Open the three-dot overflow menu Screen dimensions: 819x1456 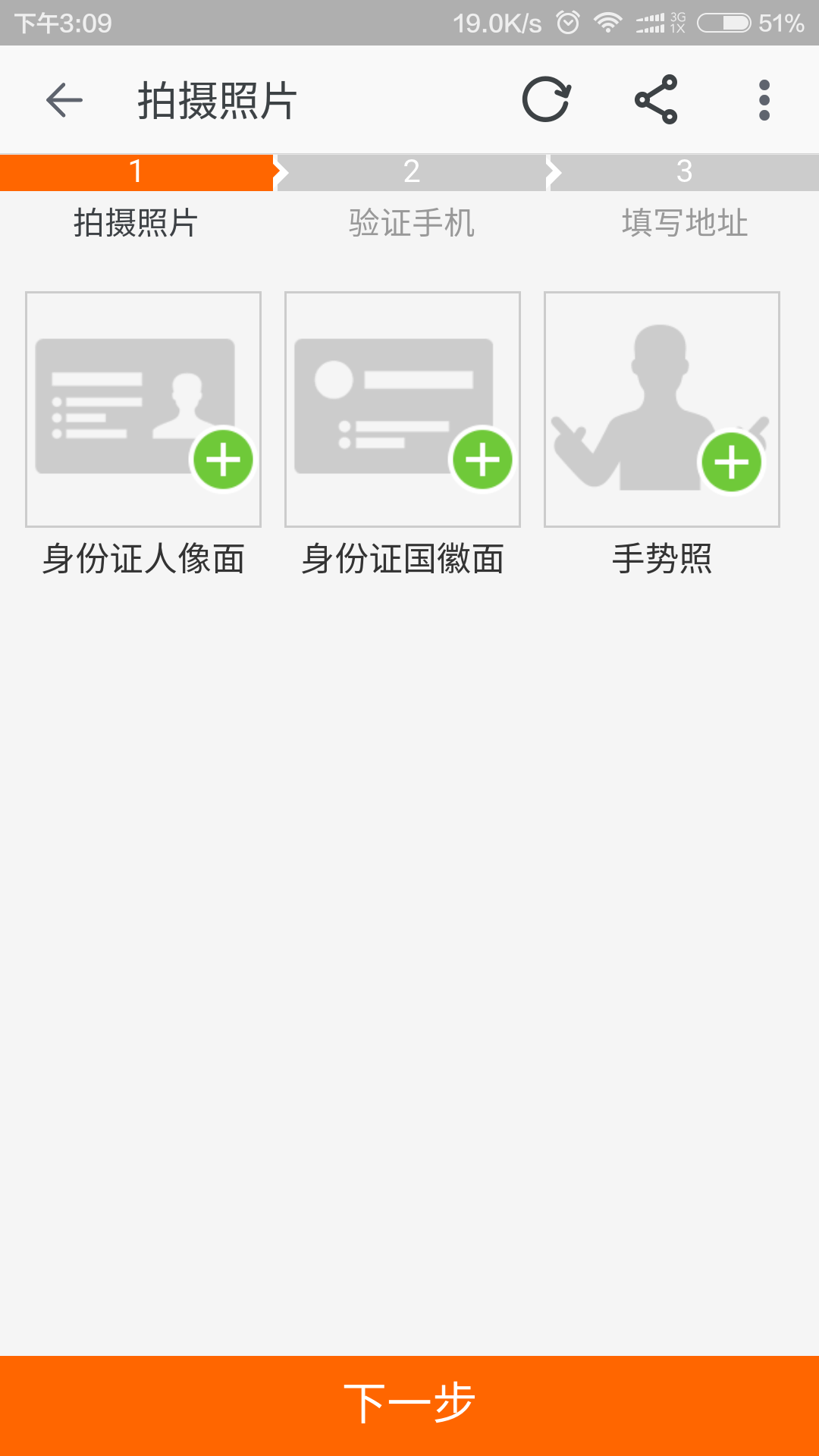coord(764,100)
